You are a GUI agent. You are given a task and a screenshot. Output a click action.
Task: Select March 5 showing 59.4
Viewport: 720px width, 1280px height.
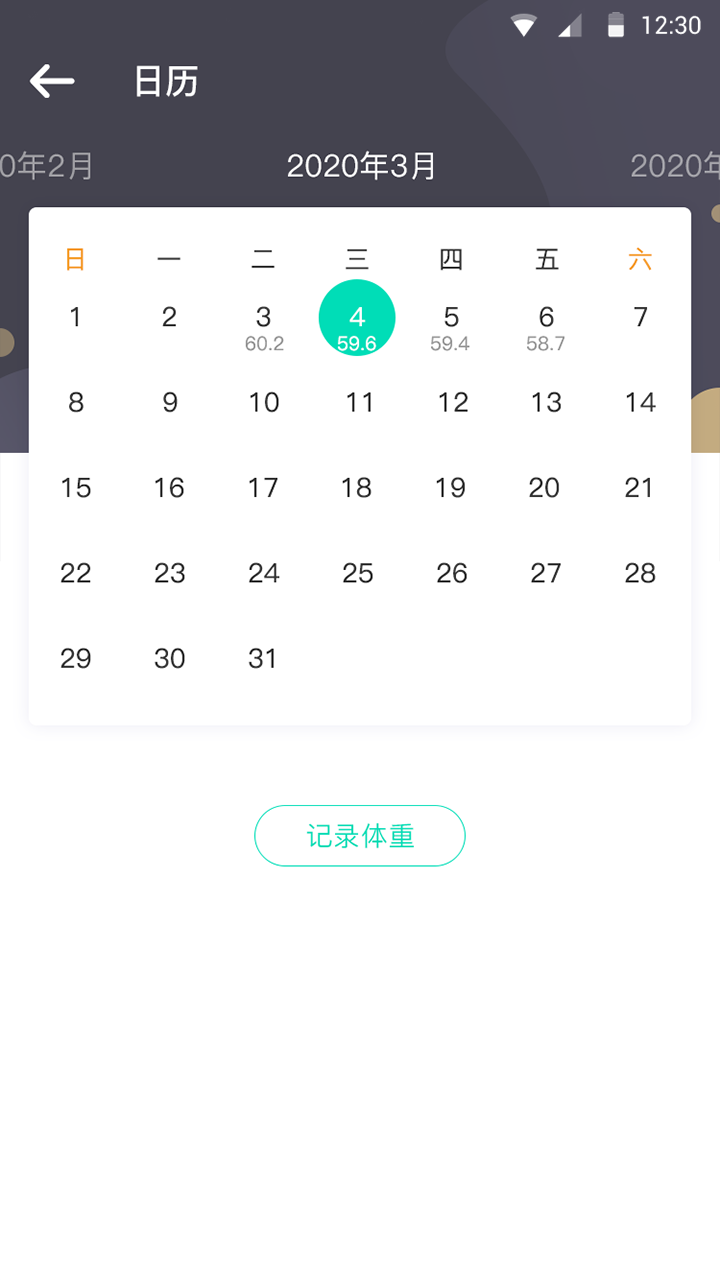pyautogui.click(x=451, y=328)
